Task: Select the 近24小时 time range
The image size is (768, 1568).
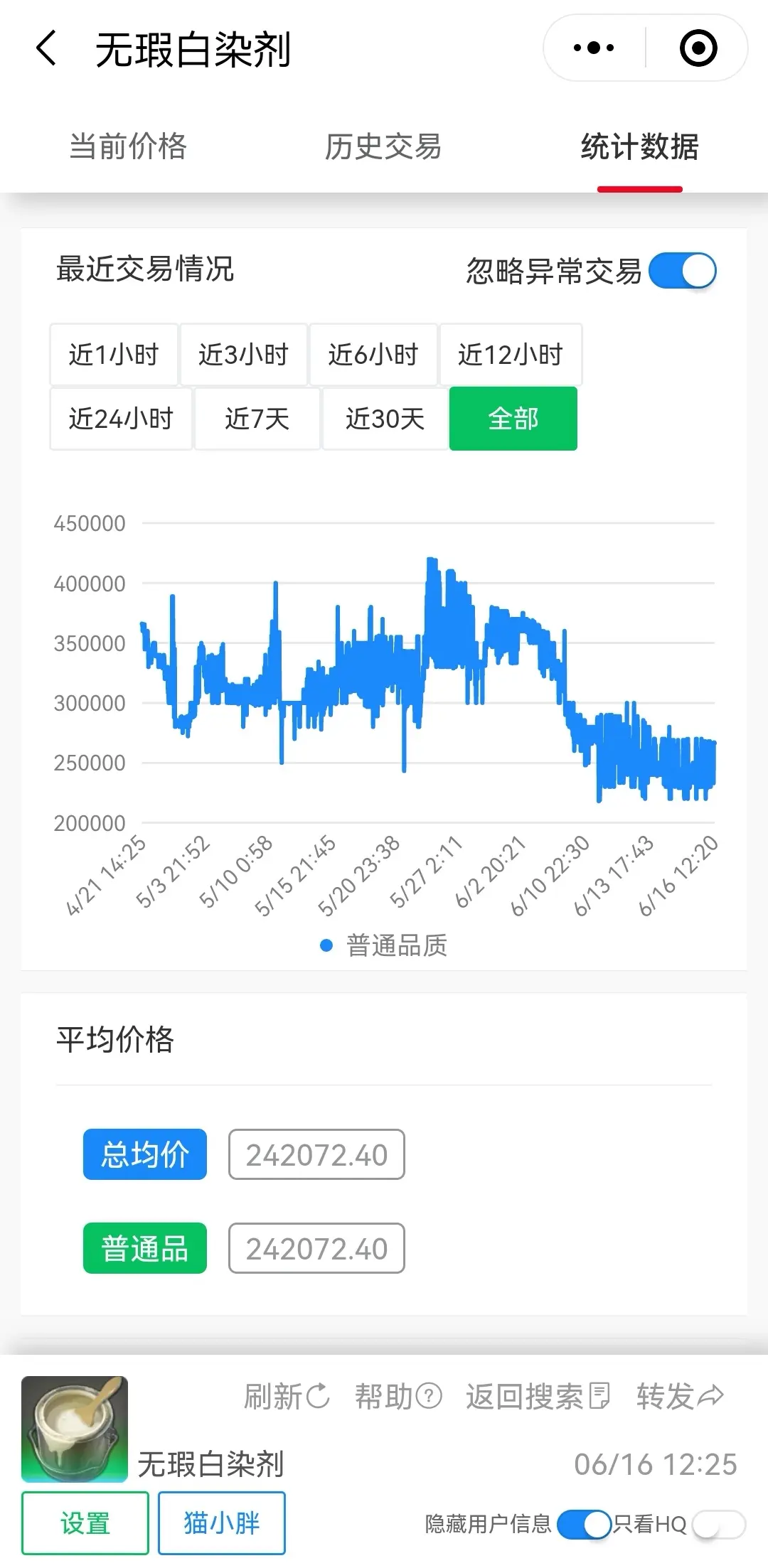Action: pyautogui.click(x=121, y=419)
